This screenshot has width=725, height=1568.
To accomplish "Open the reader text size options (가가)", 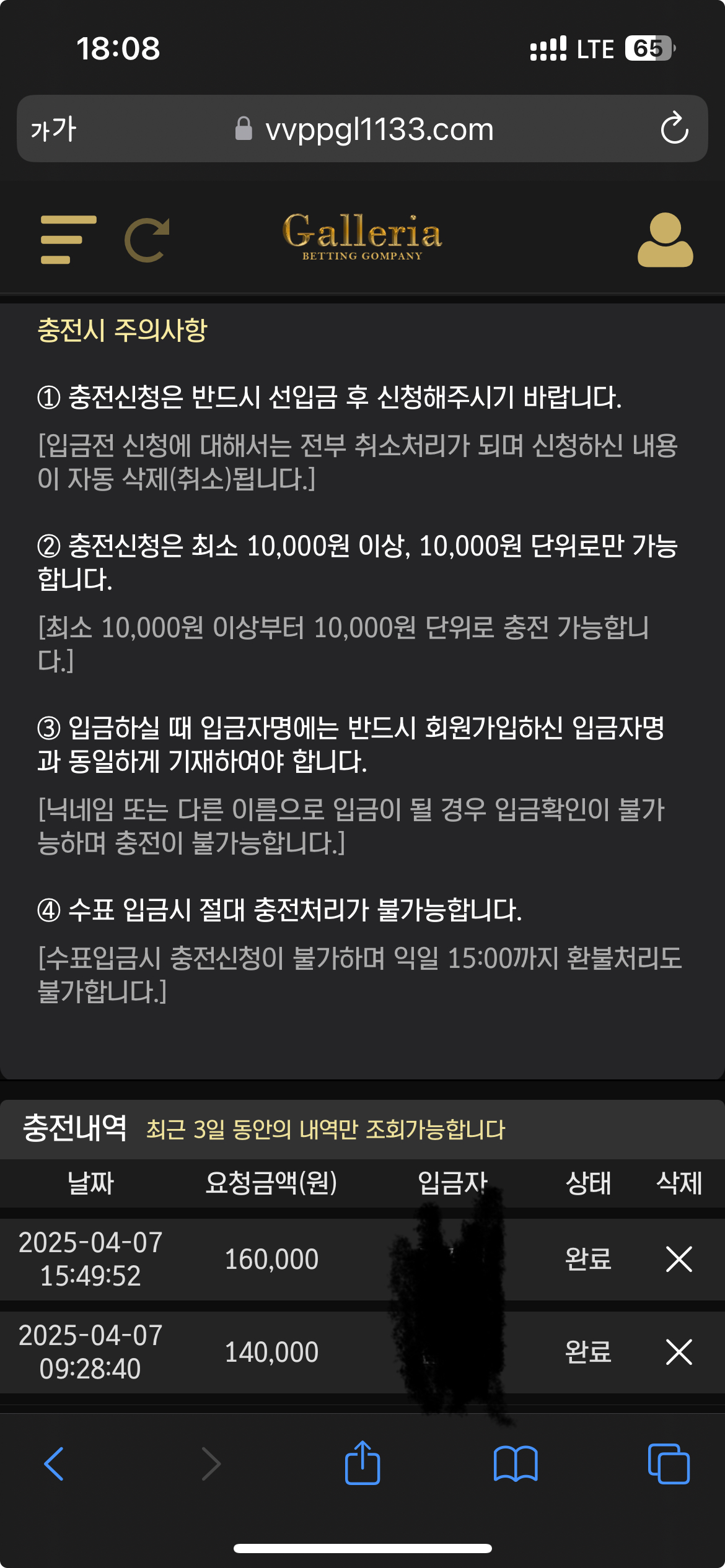I will tap(53, 129).
